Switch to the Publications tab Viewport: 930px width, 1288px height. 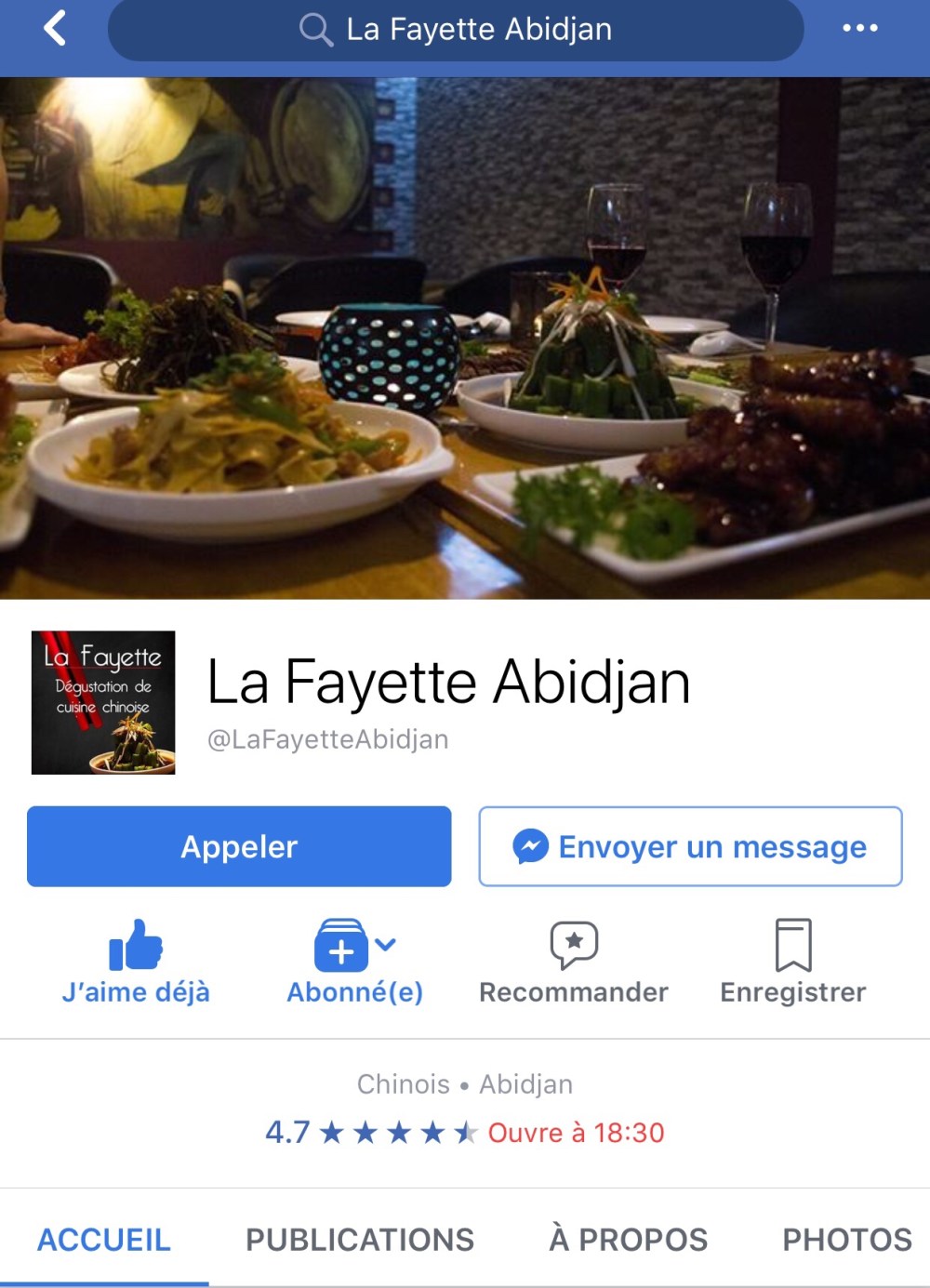point(360,1240)
